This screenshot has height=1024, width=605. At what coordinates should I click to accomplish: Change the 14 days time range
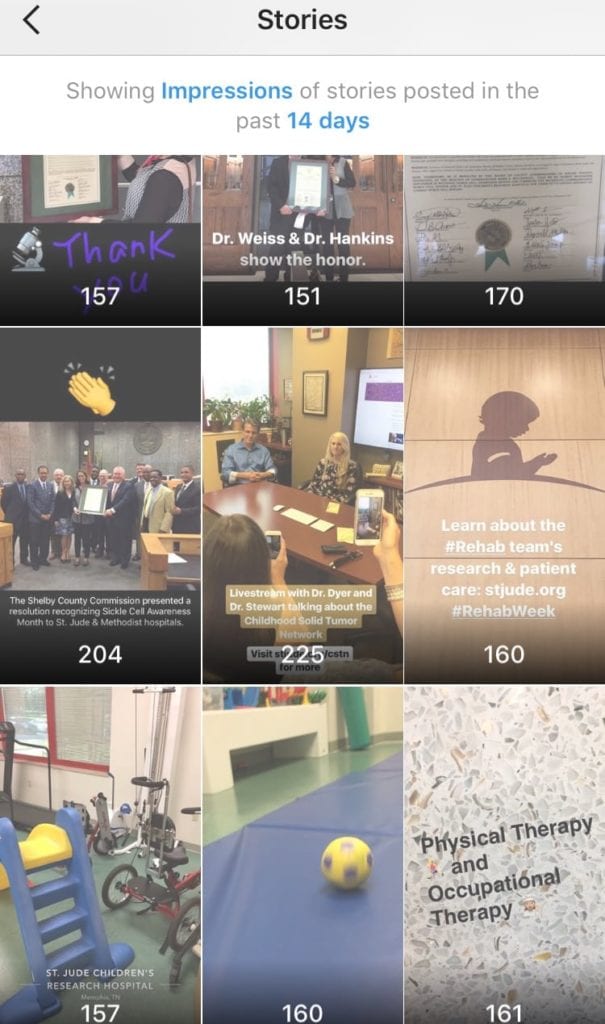[x=328, y=121]
